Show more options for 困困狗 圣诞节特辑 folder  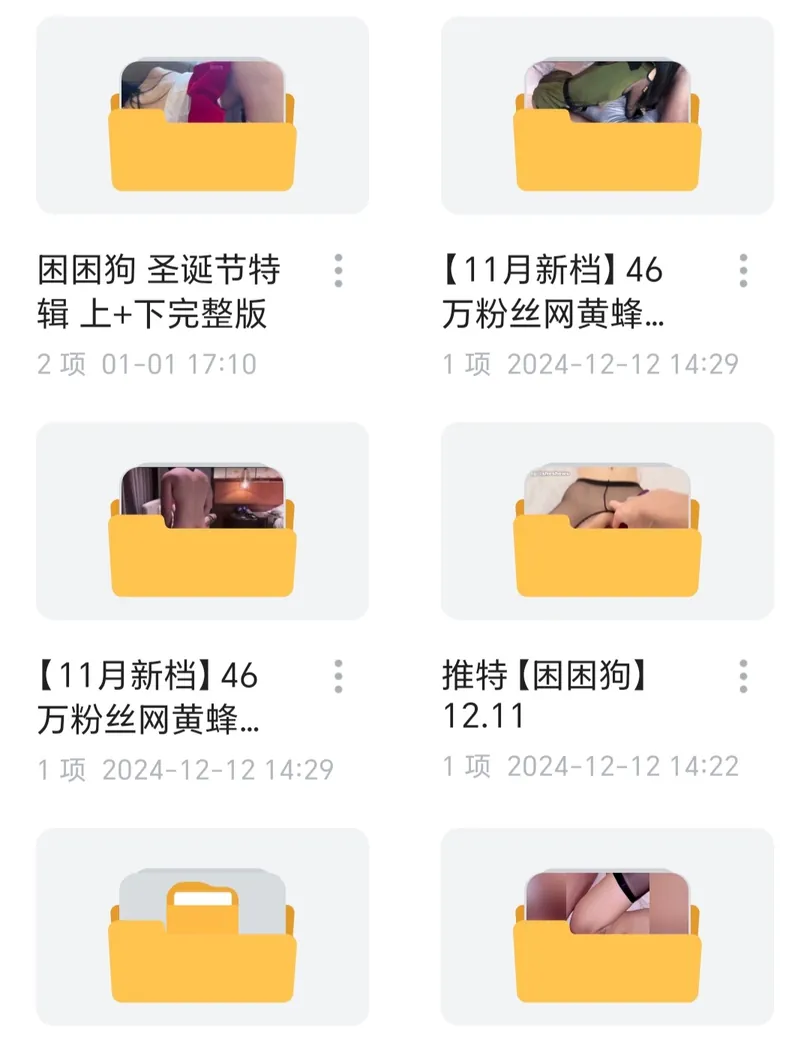point(339,271)
